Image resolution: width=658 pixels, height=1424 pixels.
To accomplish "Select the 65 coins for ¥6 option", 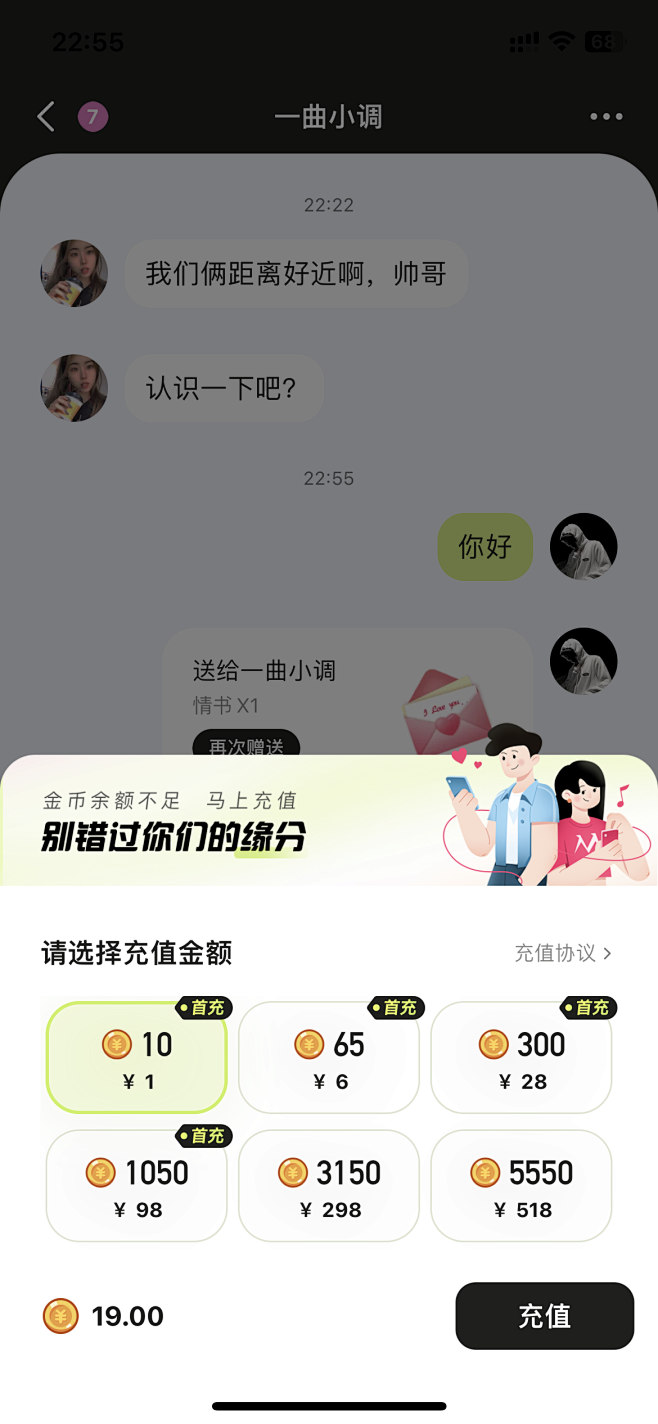I will [x=329, y=1058].
